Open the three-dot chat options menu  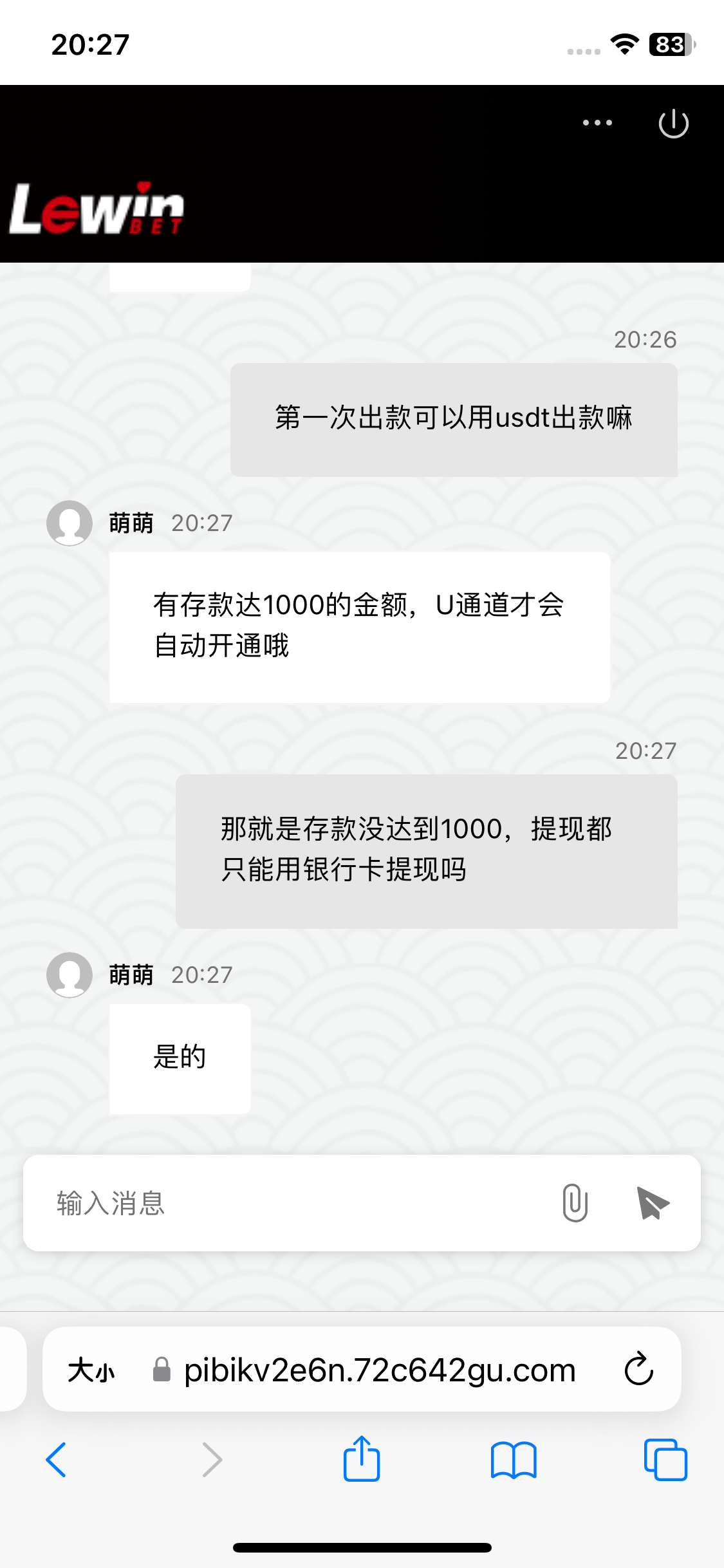click(x=597, y=122)
